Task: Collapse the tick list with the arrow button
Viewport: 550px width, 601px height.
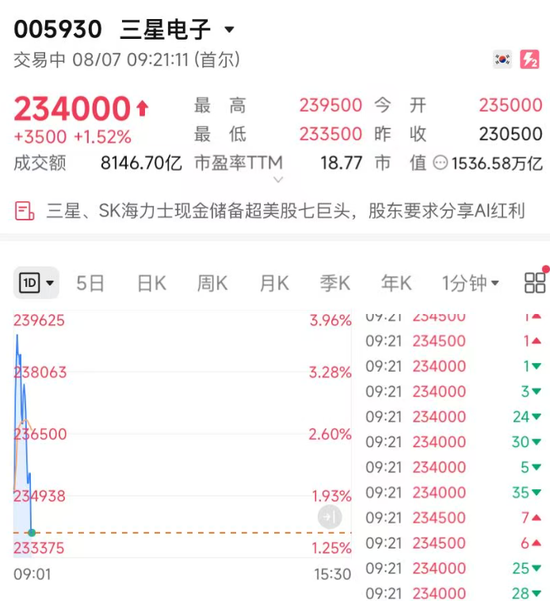Action: pos(330,517)
